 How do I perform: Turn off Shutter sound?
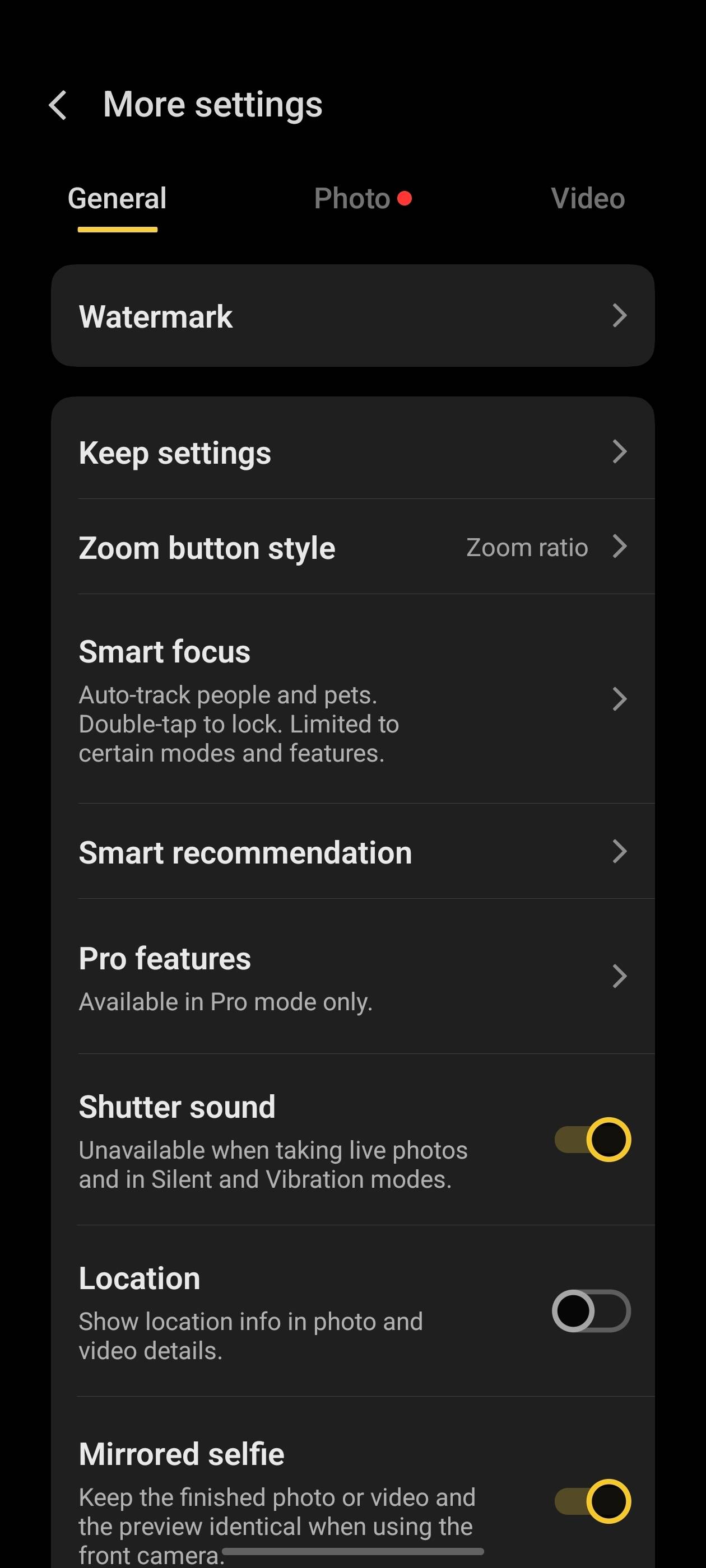pyautogui.click(x=592, y=1140)
